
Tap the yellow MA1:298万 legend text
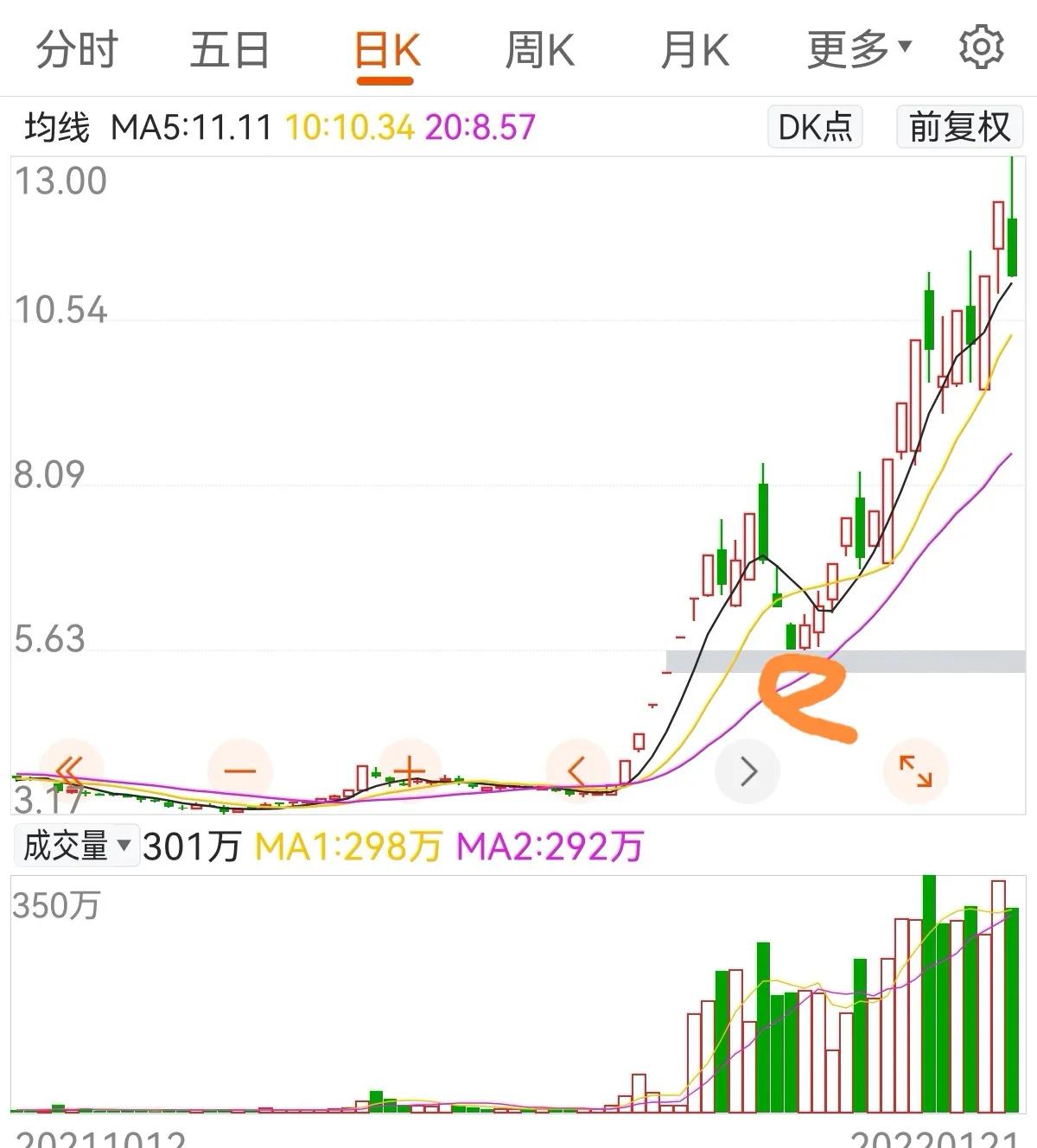pyautogui.click(x=349, y=847)
